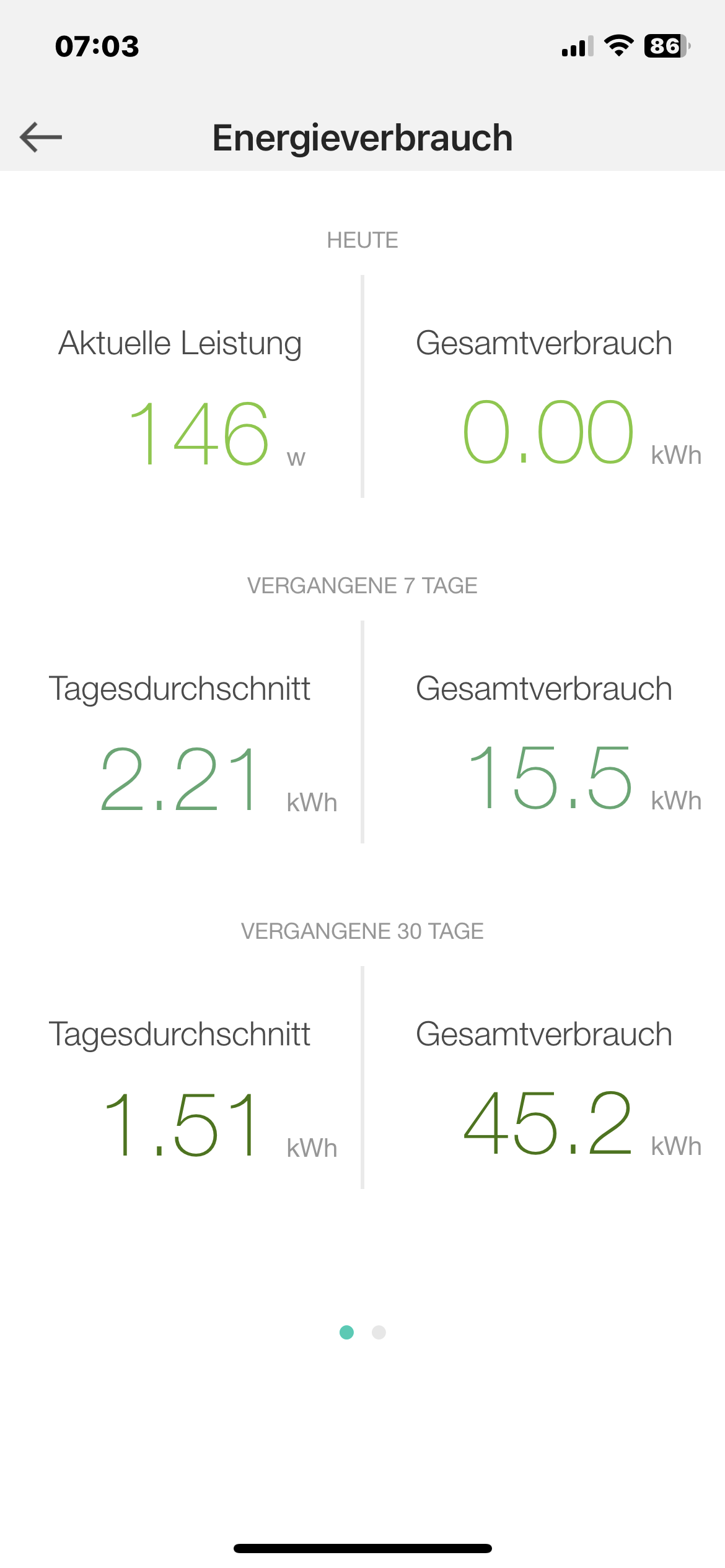Screen dimensions: 725x1568
Task: Expand the HEUTE section header
Action: pos(362,240)
